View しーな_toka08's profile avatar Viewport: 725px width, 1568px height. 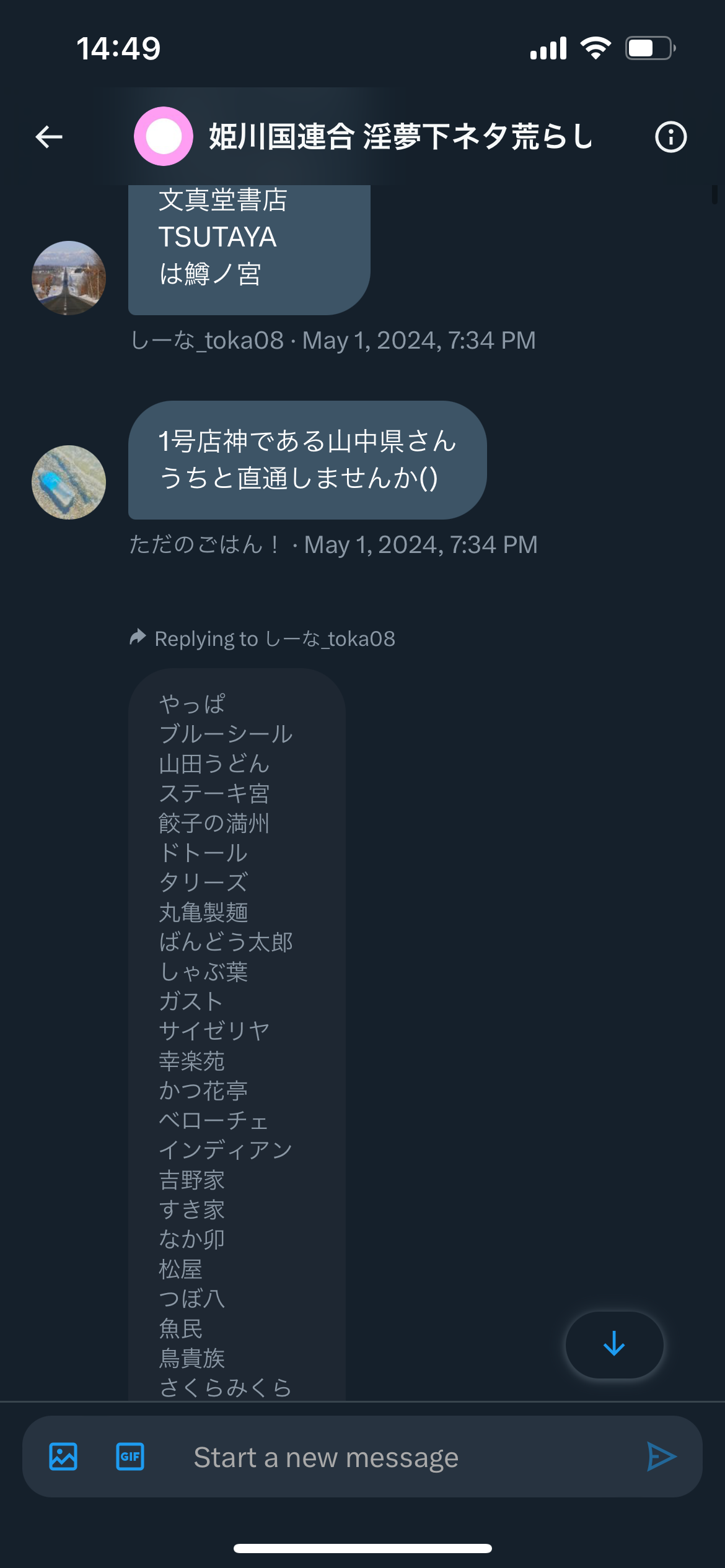tap(69, 278)
